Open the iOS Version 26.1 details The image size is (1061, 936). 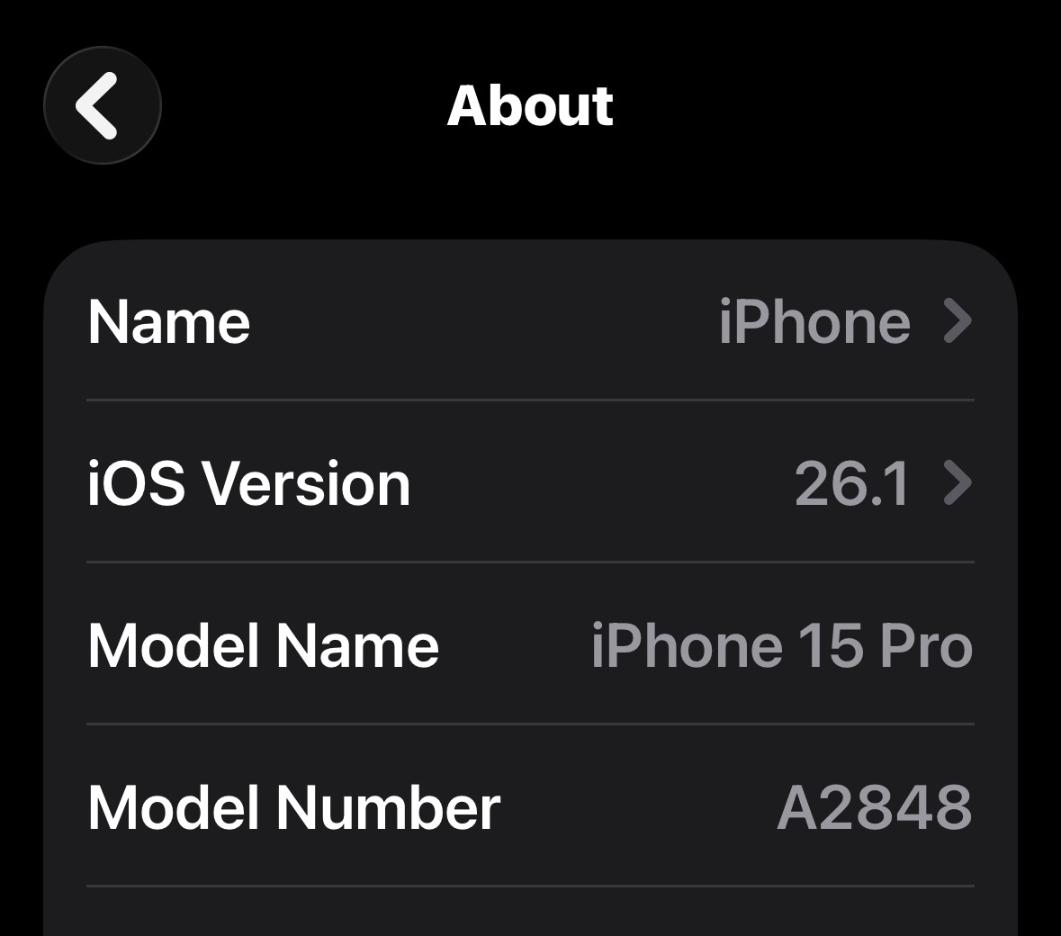(x=530, y=484)
